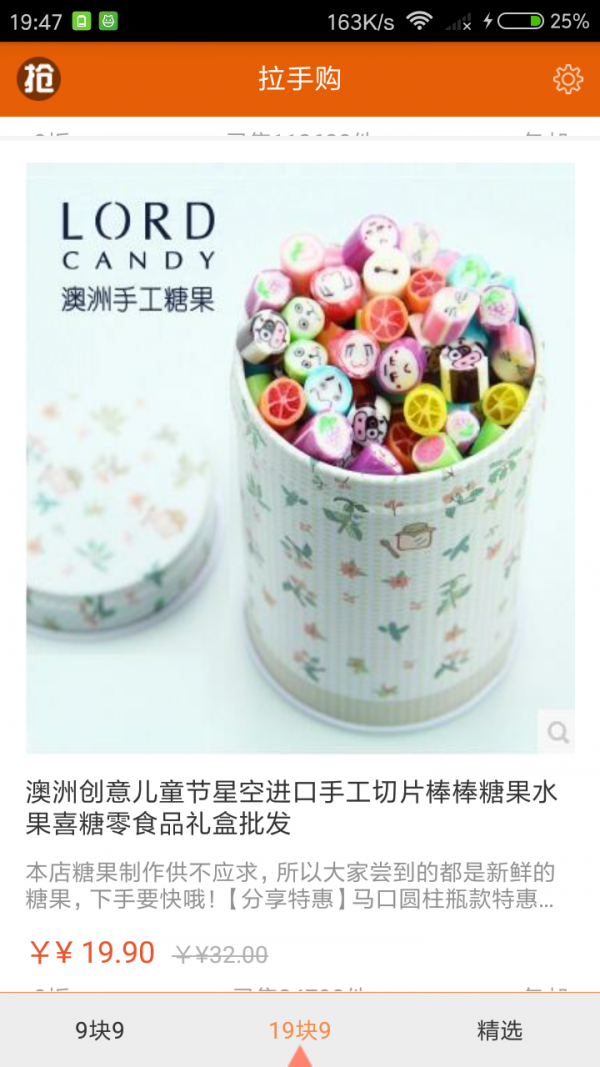Tap the 抢 icon in the header

click(38, 79)
